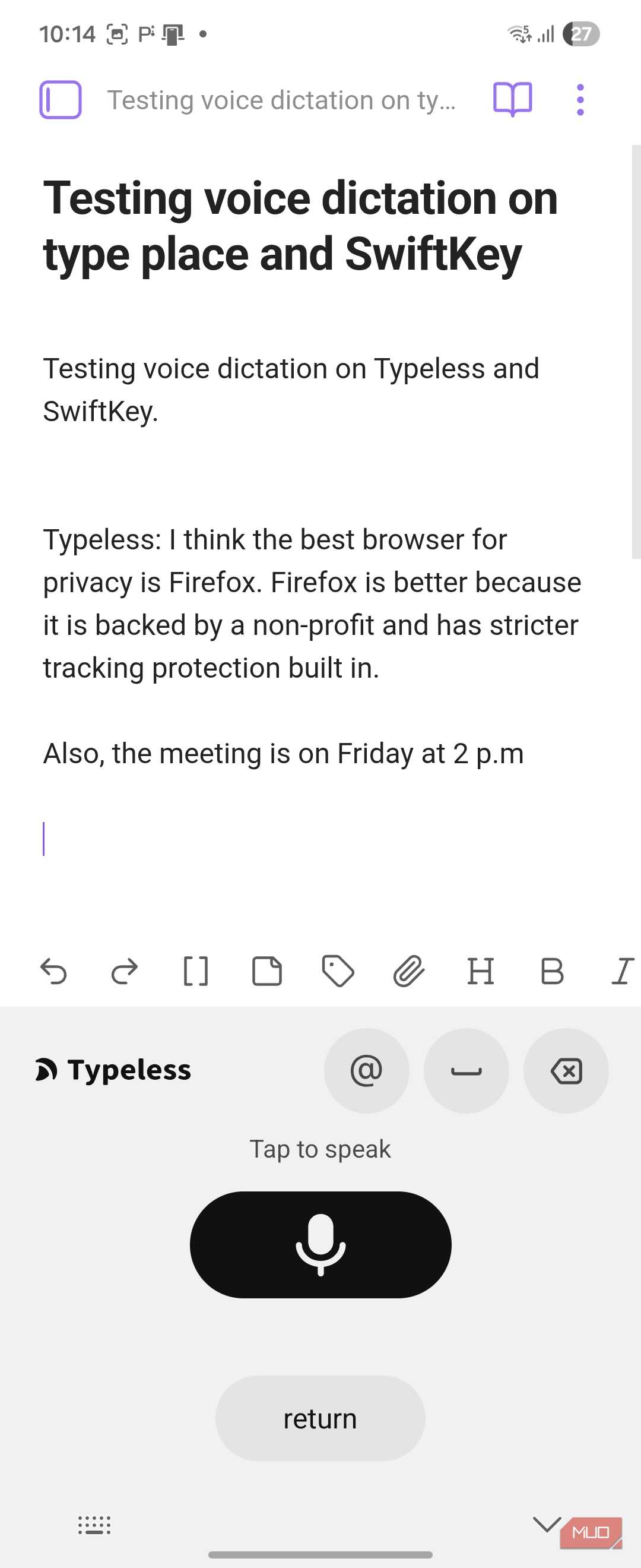This screenshot has height=1568, width=641.
Task: Tap the Typeless space bar key
Action: tap(466, 1071)
